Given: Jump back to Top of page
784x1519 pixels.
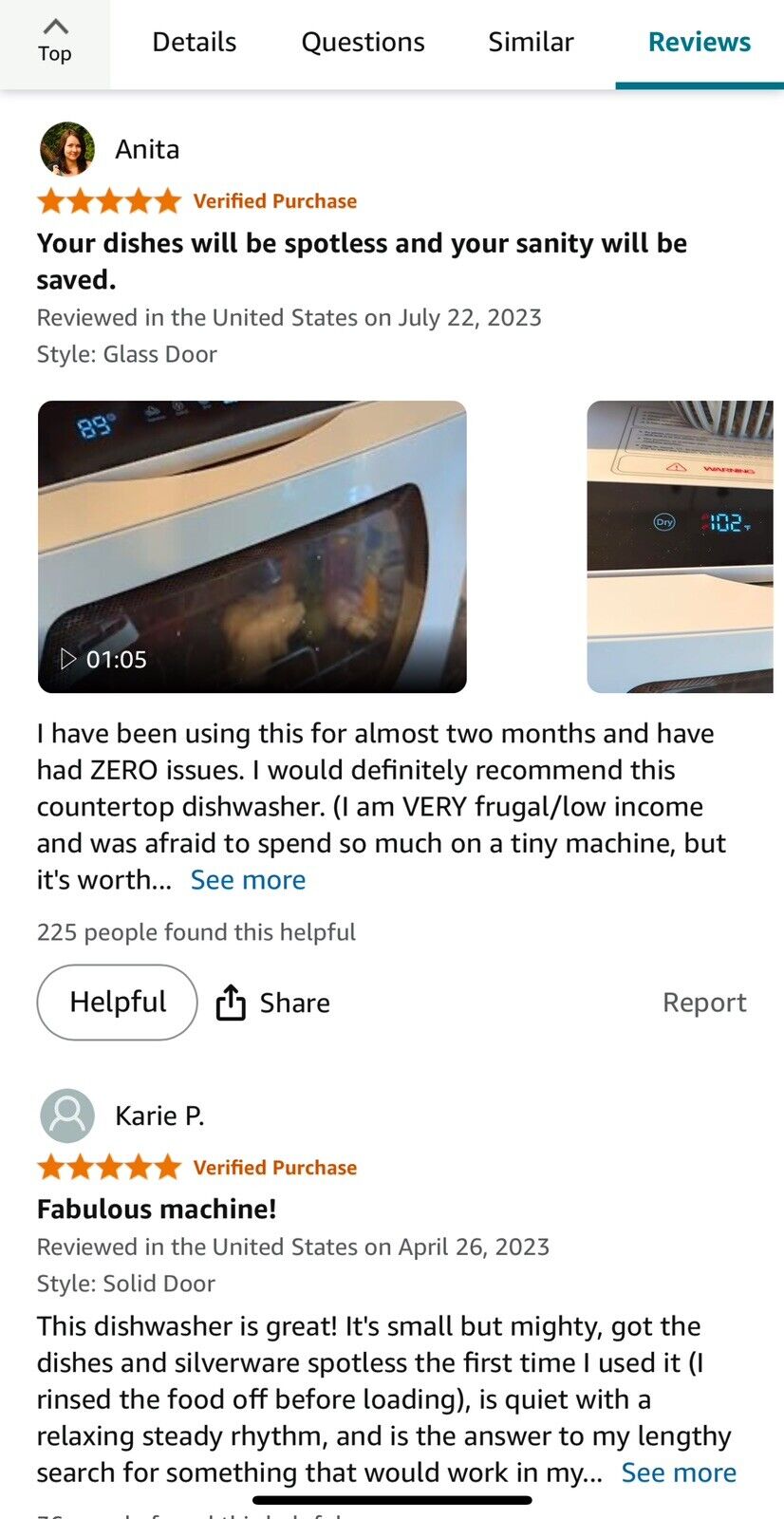Looking at the screenshot, I should [54, 42].
